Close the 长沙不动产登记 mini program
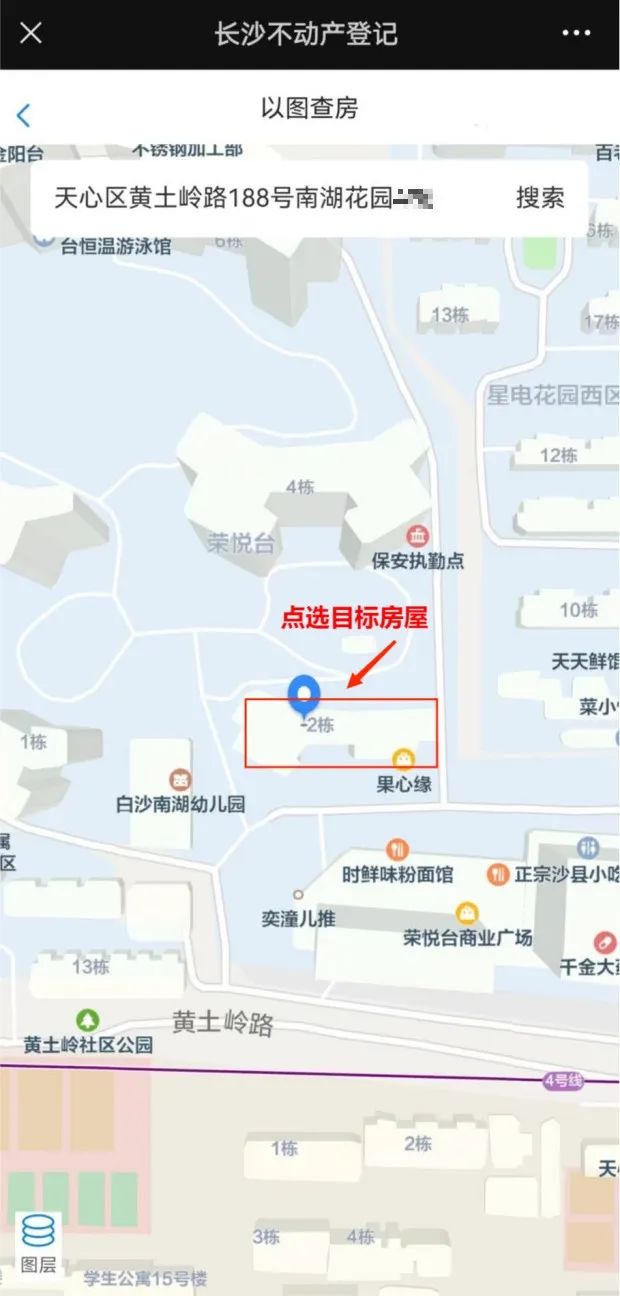 pos(31,33)
